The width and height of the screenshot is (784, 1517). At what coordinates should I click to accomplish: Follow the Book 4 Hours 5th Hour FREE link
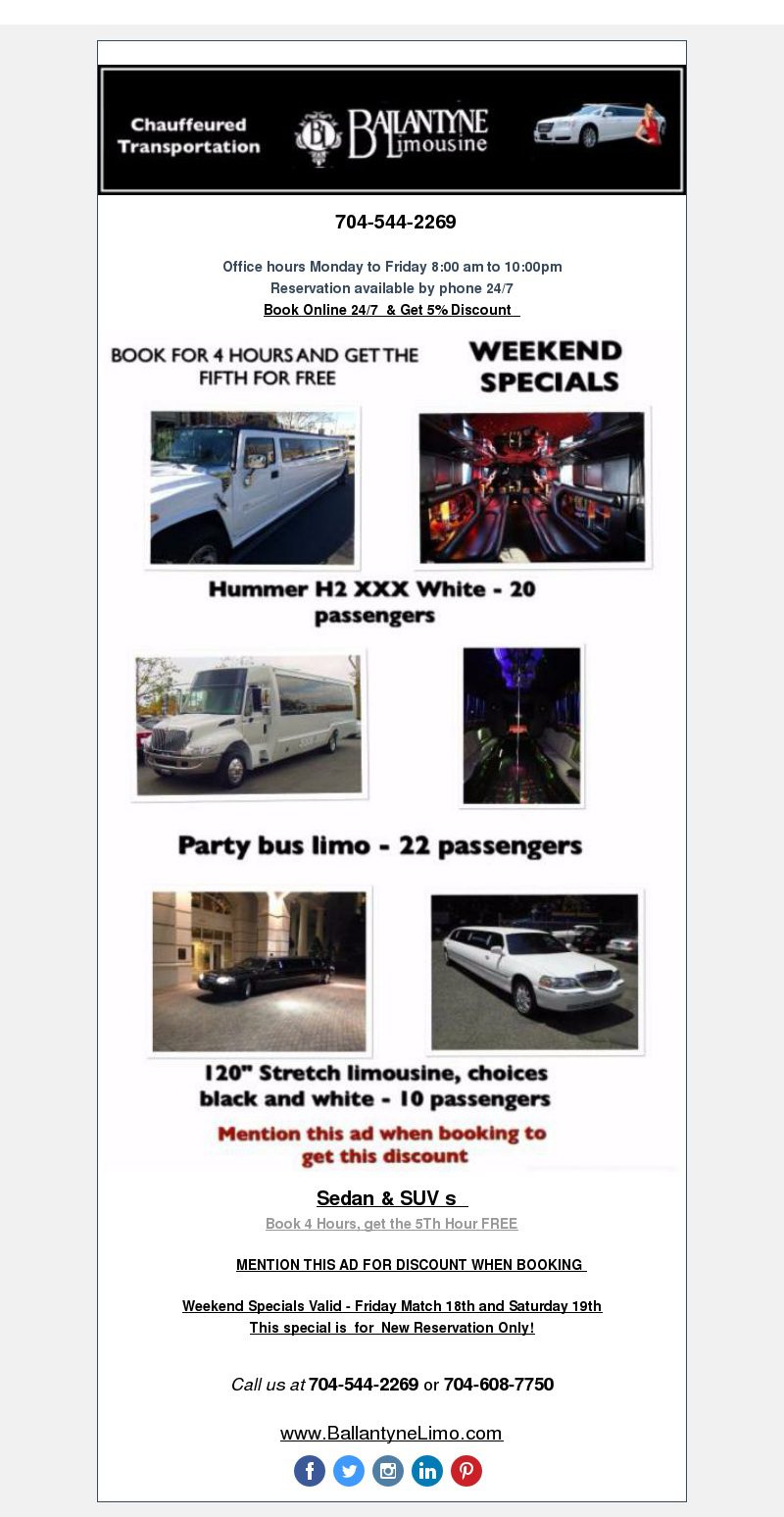click(391, 1224)
